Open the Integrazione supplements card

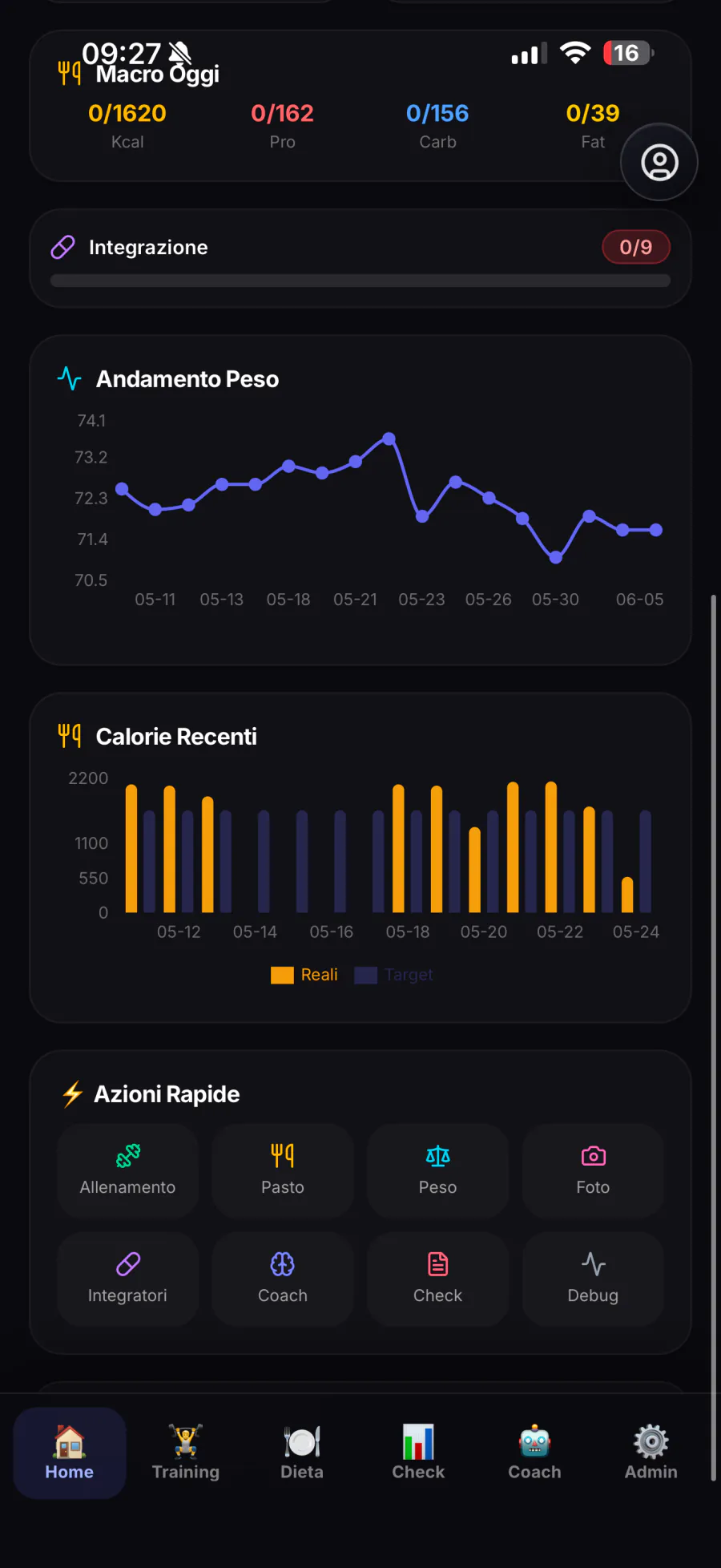[x=360, y=259]
